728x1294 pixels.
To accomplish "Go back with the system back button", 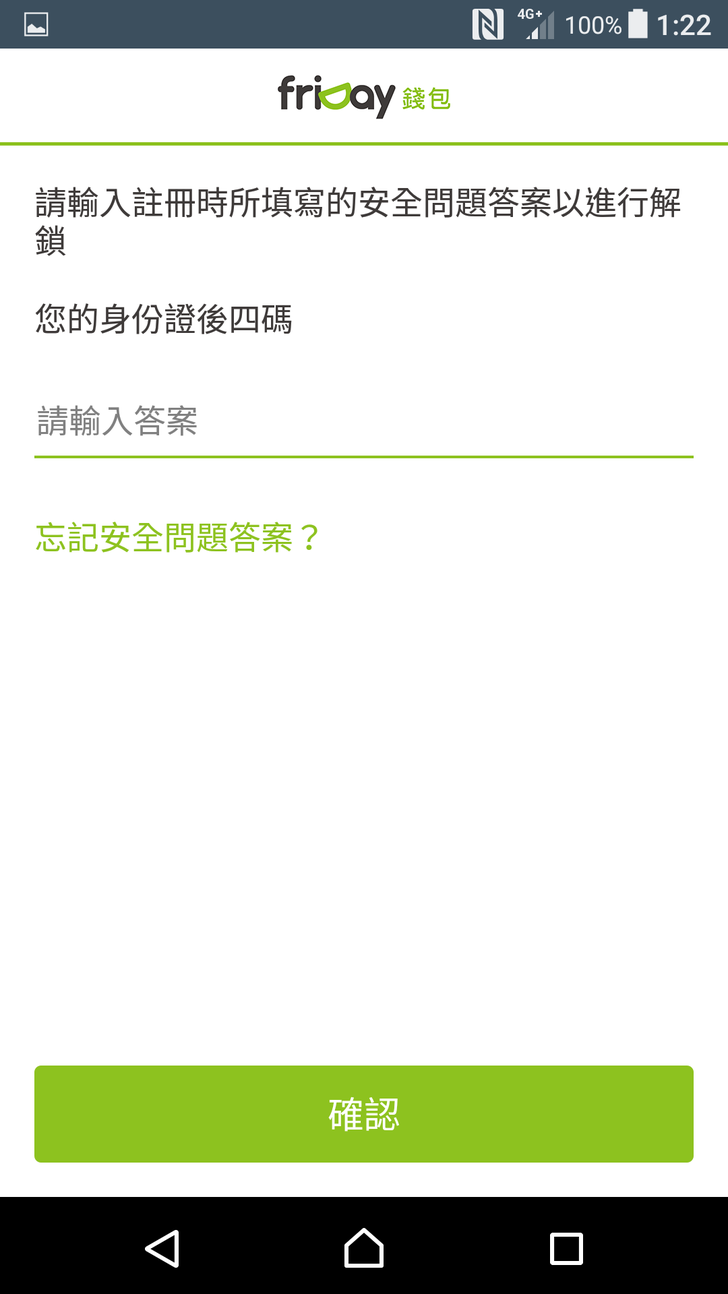I will [162, 1248].
